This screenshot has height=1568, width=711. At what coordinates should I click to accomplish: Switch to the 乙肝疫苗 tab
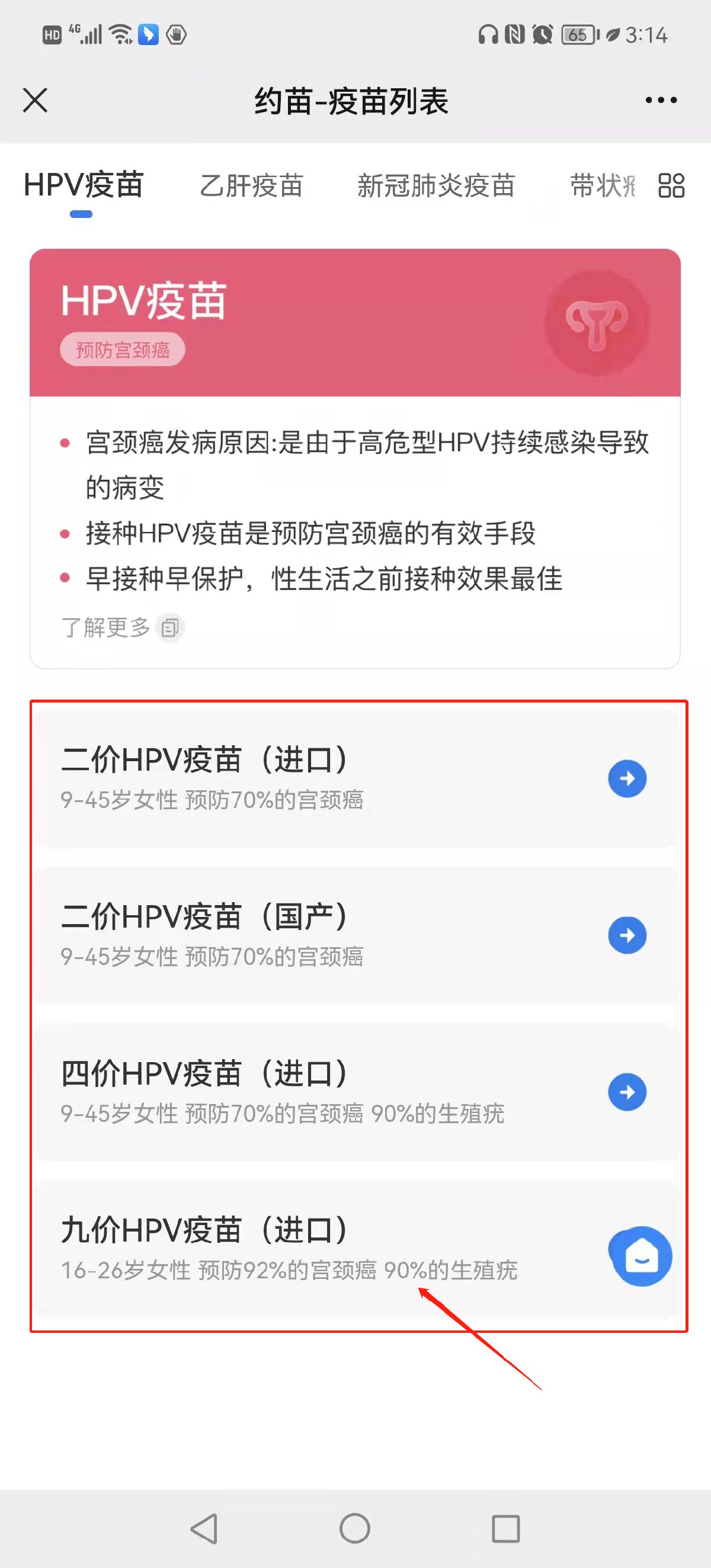tap(251, 185)
